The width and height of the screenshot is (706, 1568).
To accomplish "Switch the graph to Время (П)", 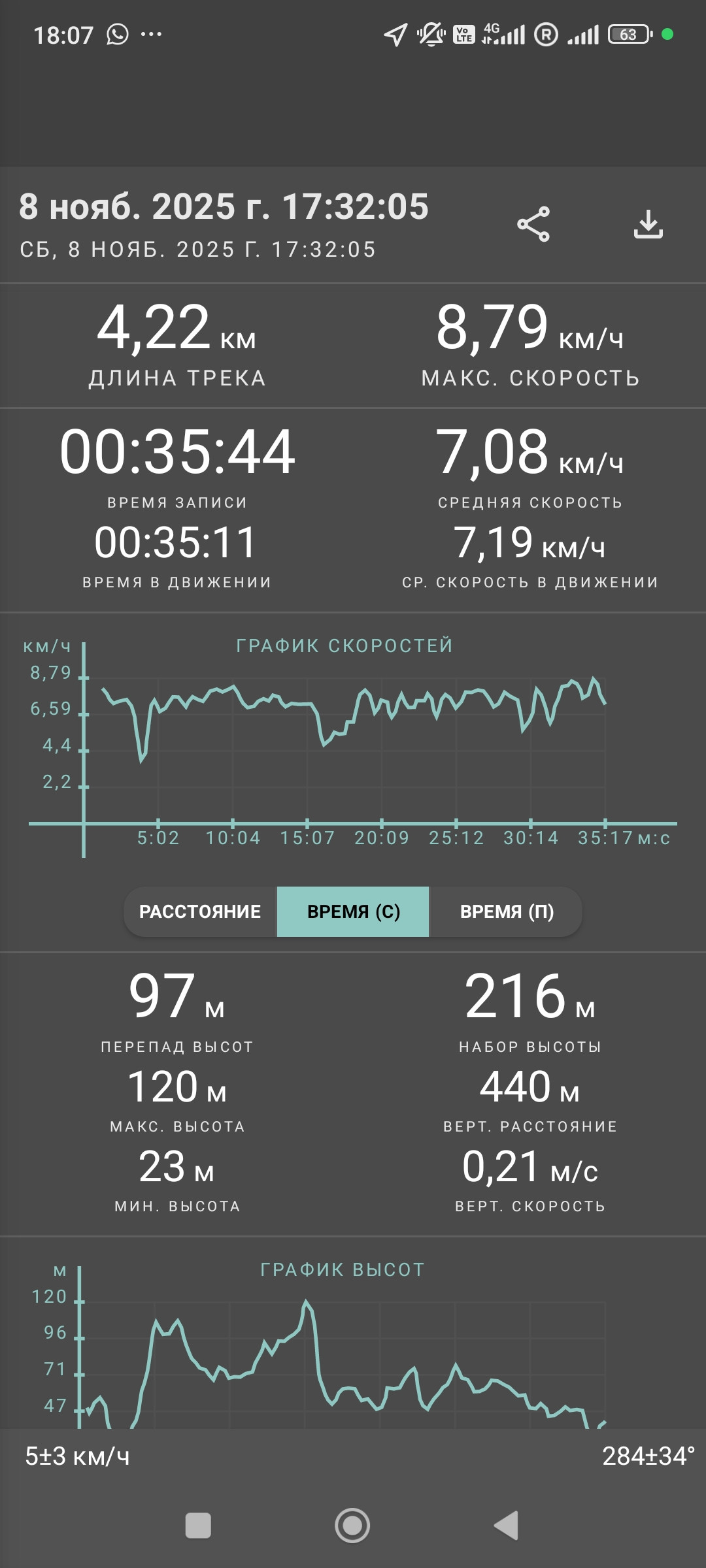I will [507, 911].
